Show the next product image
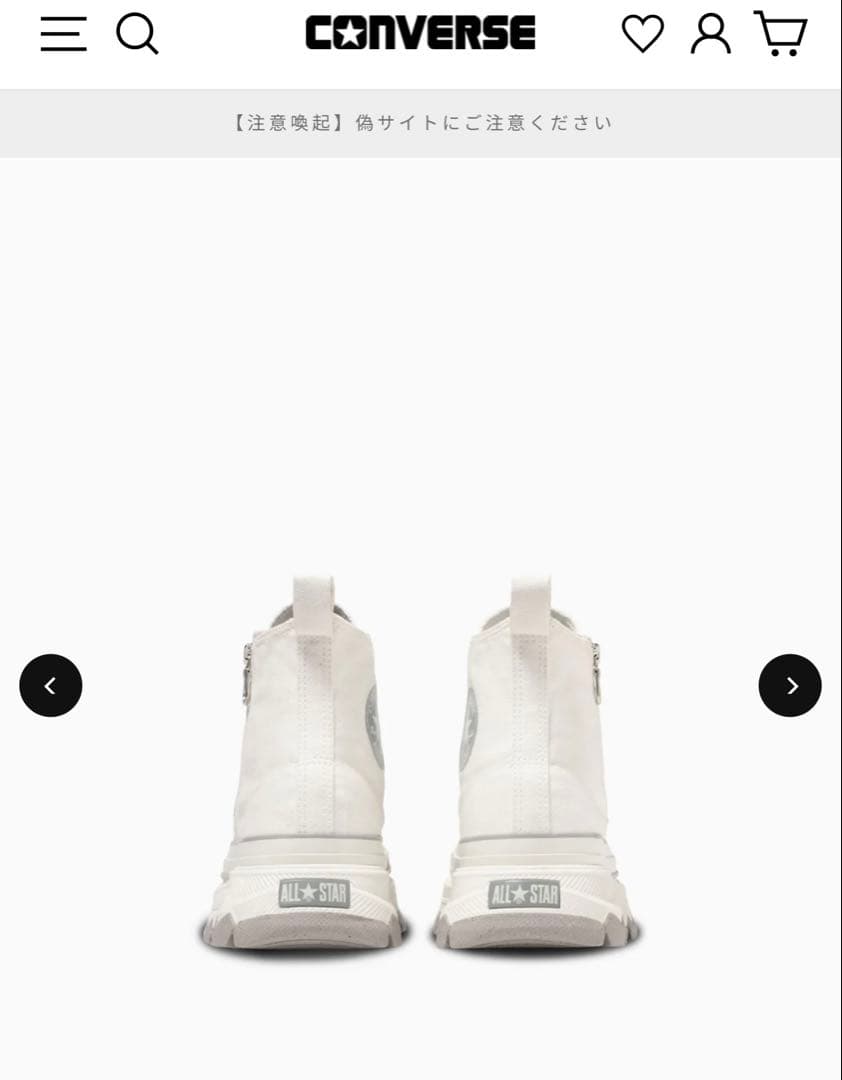The height and width of the screenshot is (1080, 842). coord(790,686)
